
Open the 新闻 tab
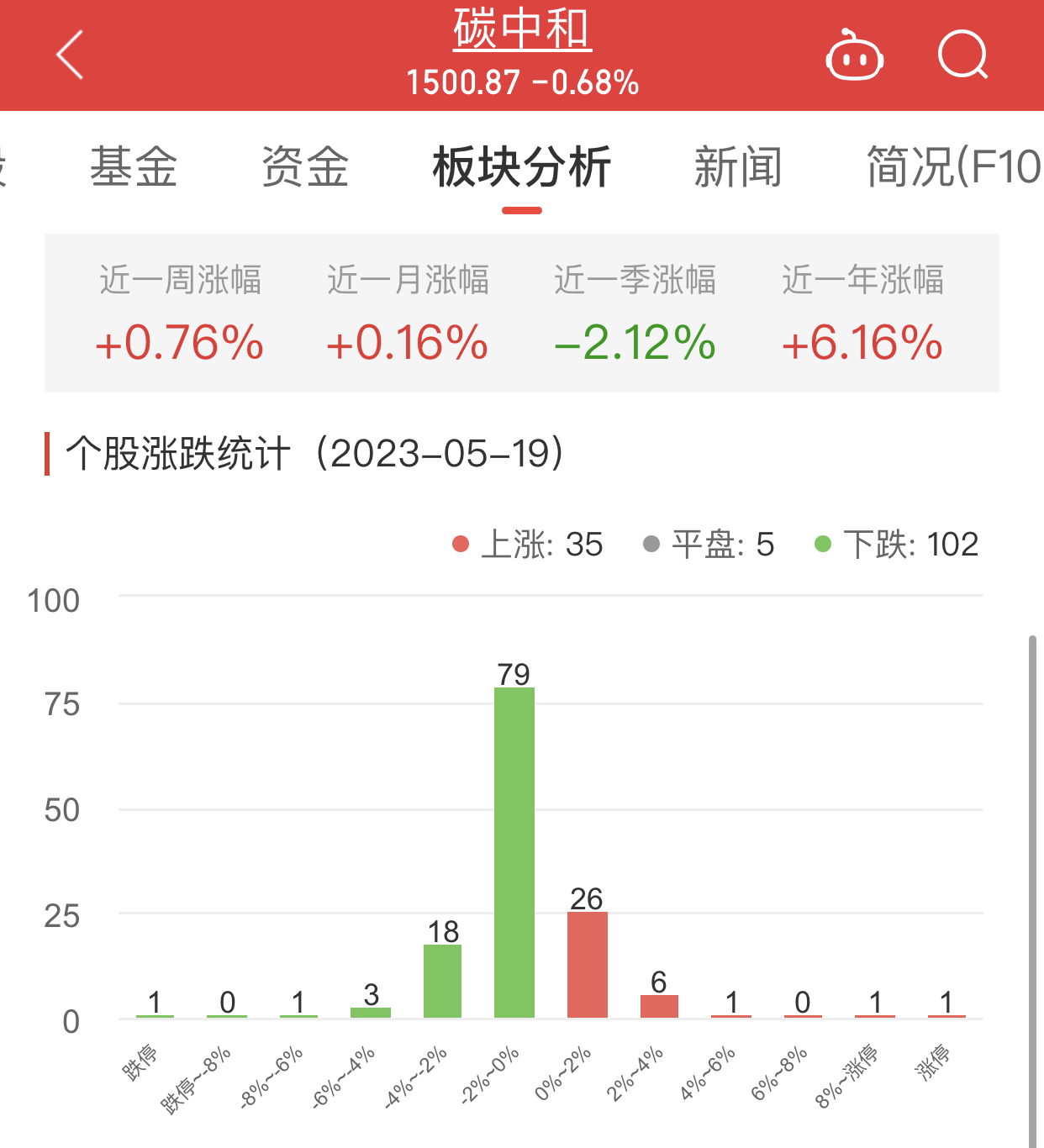tap(737, 166)
